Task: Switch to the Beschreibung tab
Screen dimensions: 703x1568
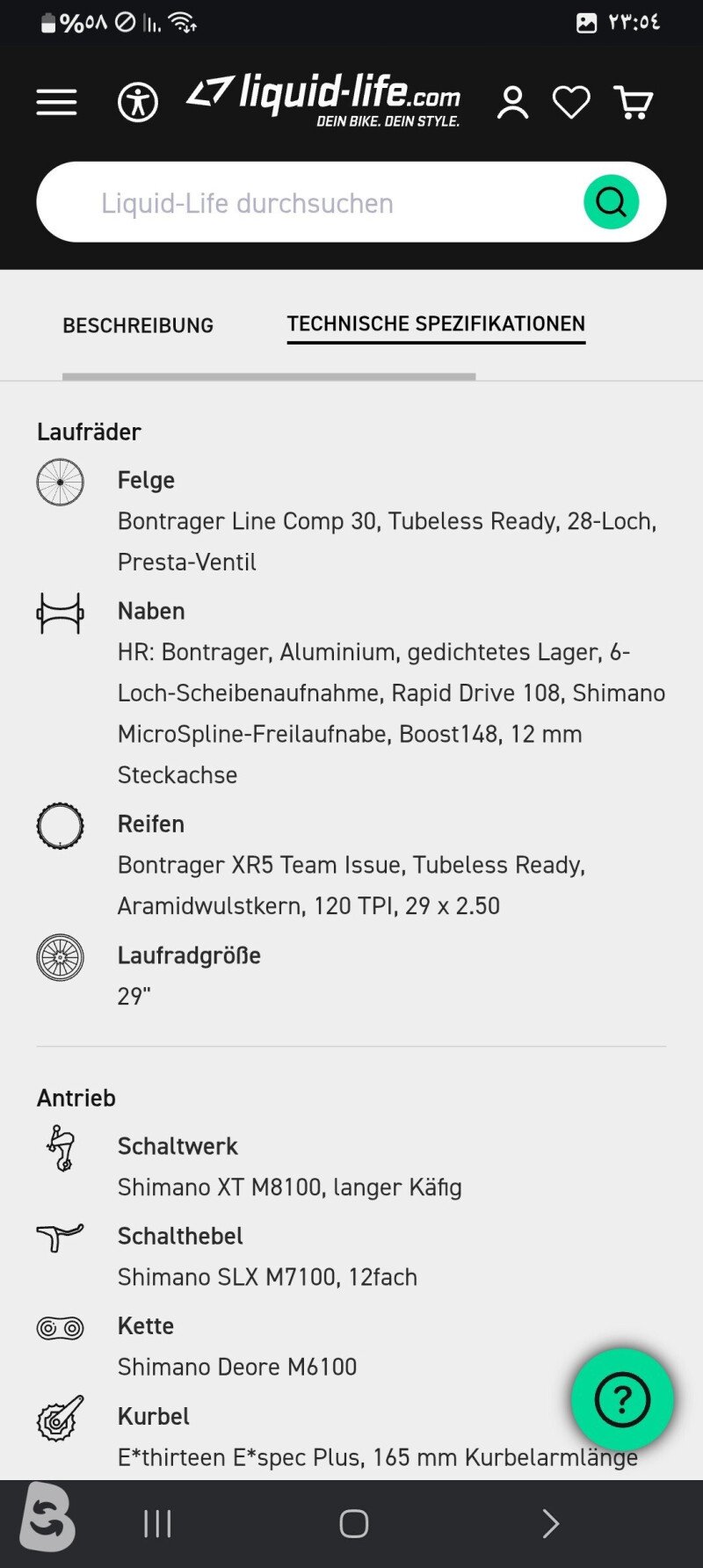Action: pyautogui.click(x=138, y=325)
